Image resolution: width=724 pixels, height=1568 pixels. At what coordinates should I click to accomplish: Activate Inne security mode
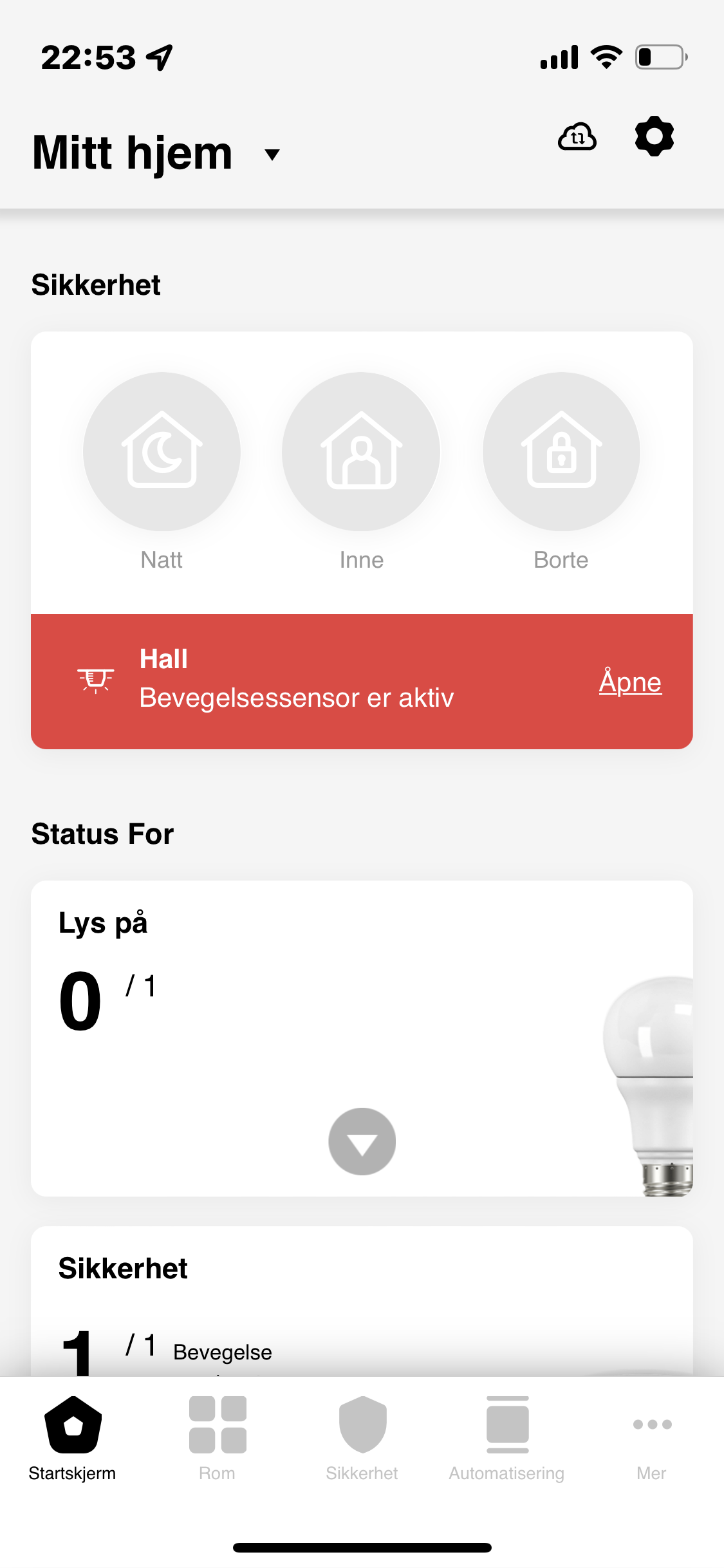361,451
